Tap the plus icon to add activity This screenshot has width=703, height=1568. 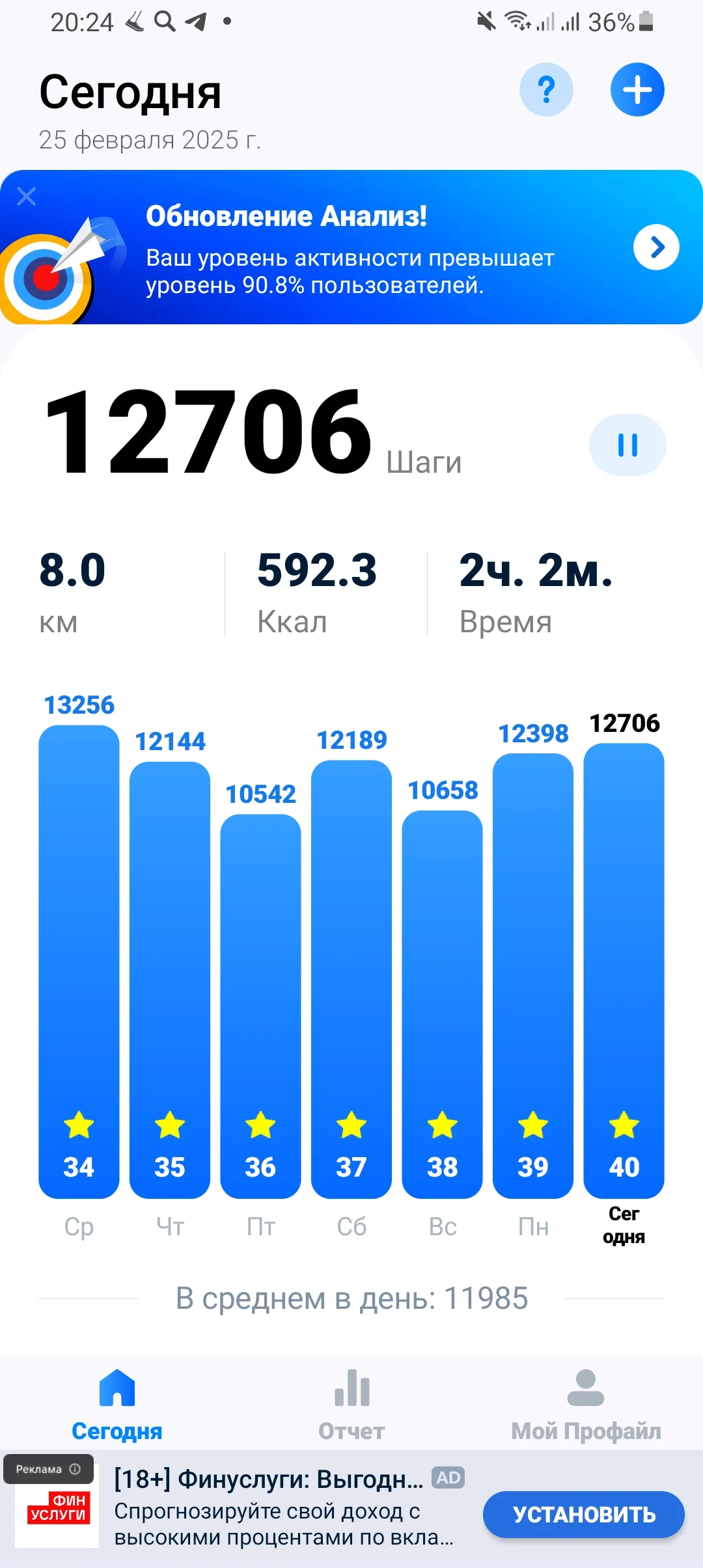pos(637,90)
